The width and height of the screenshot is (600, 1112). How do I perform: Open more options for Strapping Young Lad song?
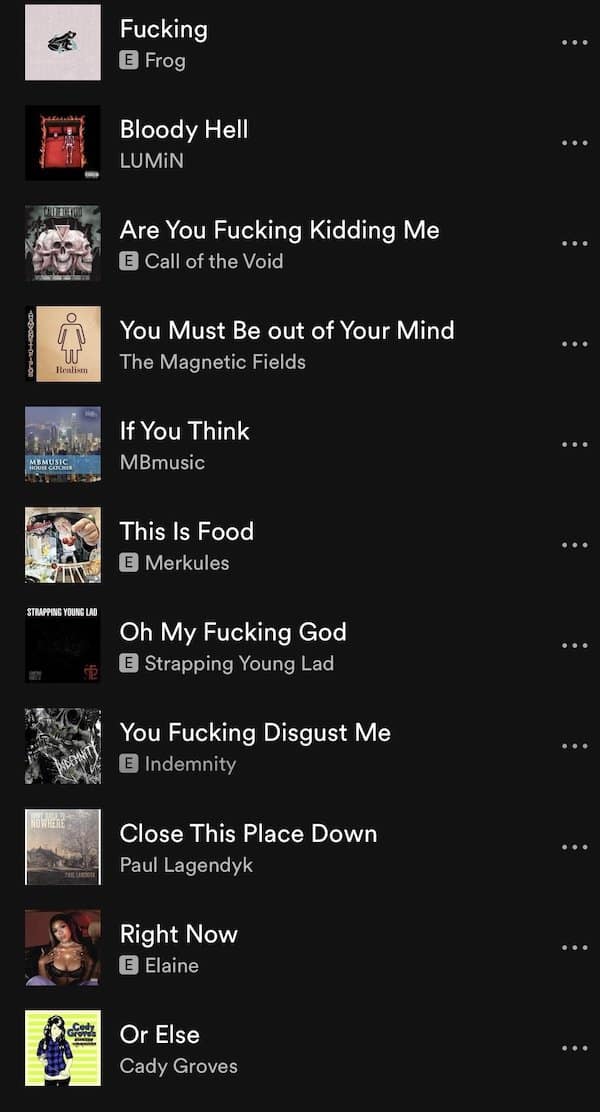[574, 646]
